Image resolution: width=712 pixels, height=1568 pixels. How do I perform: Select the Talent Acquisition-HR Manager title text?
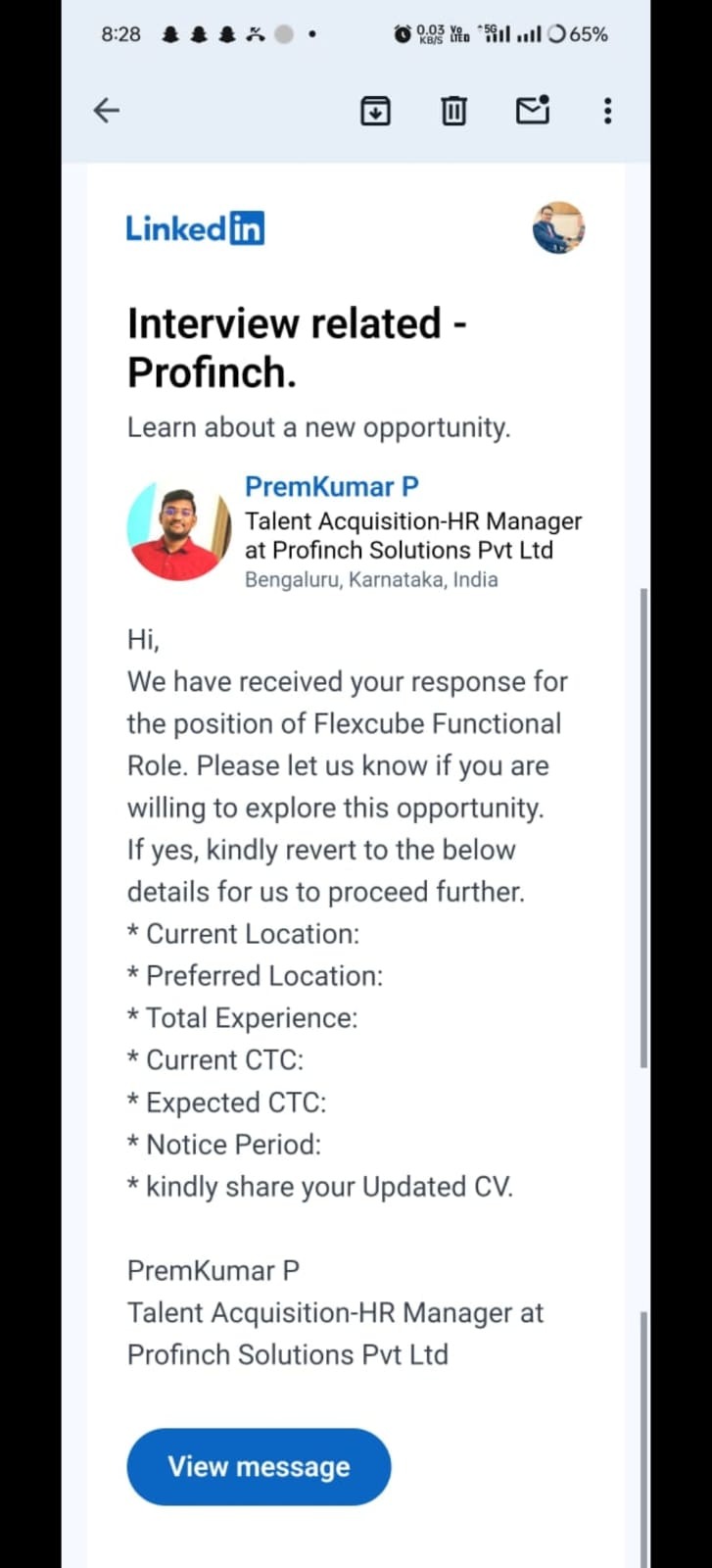point(411,535)
